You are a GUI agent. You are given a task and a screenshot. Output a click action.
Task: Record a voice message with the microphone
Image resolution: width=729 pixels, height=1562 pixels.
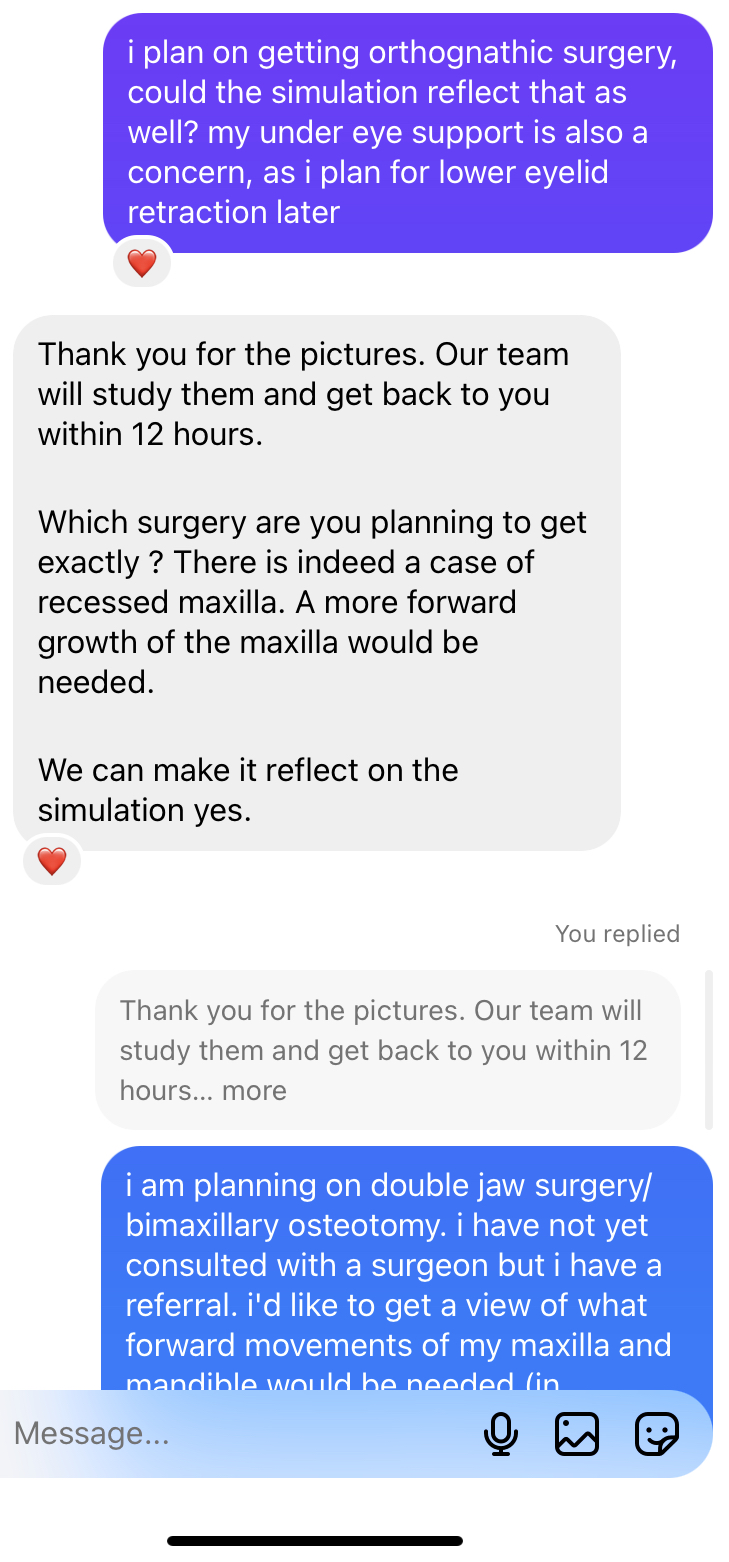[x=501, y=1434]
